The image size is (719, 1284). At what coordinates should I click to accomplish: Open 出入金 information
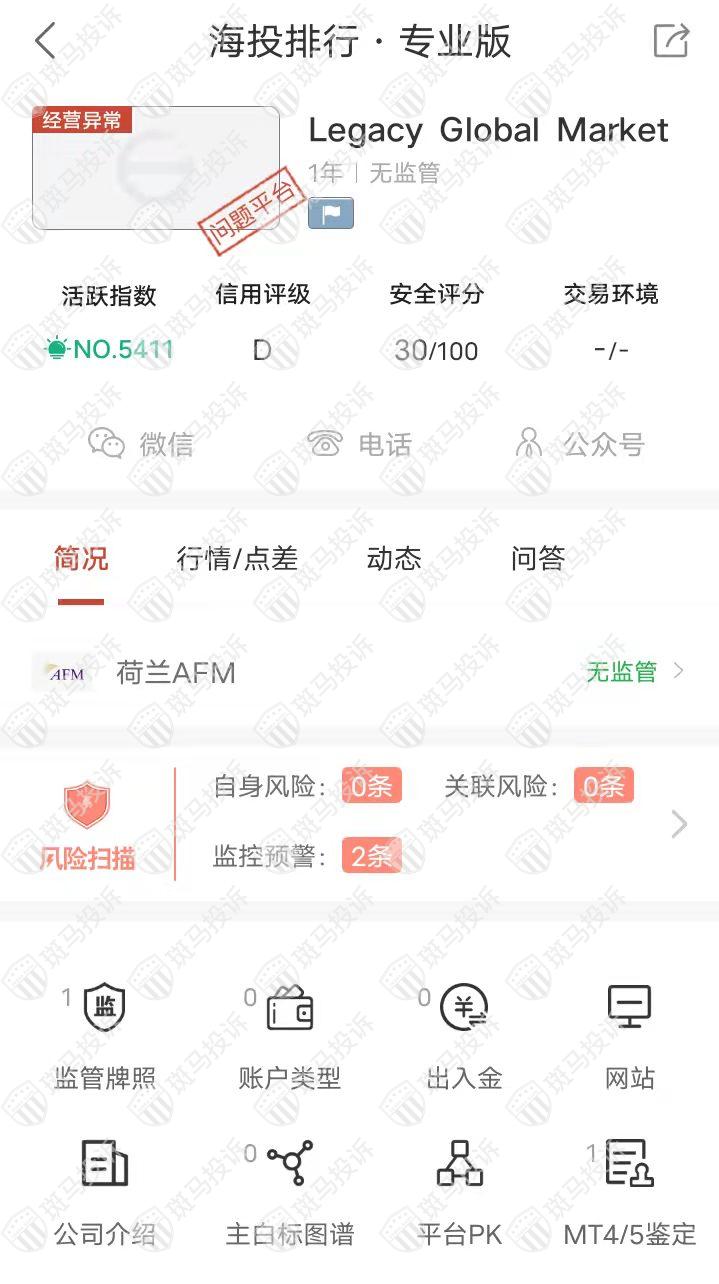click(464, 1035)
